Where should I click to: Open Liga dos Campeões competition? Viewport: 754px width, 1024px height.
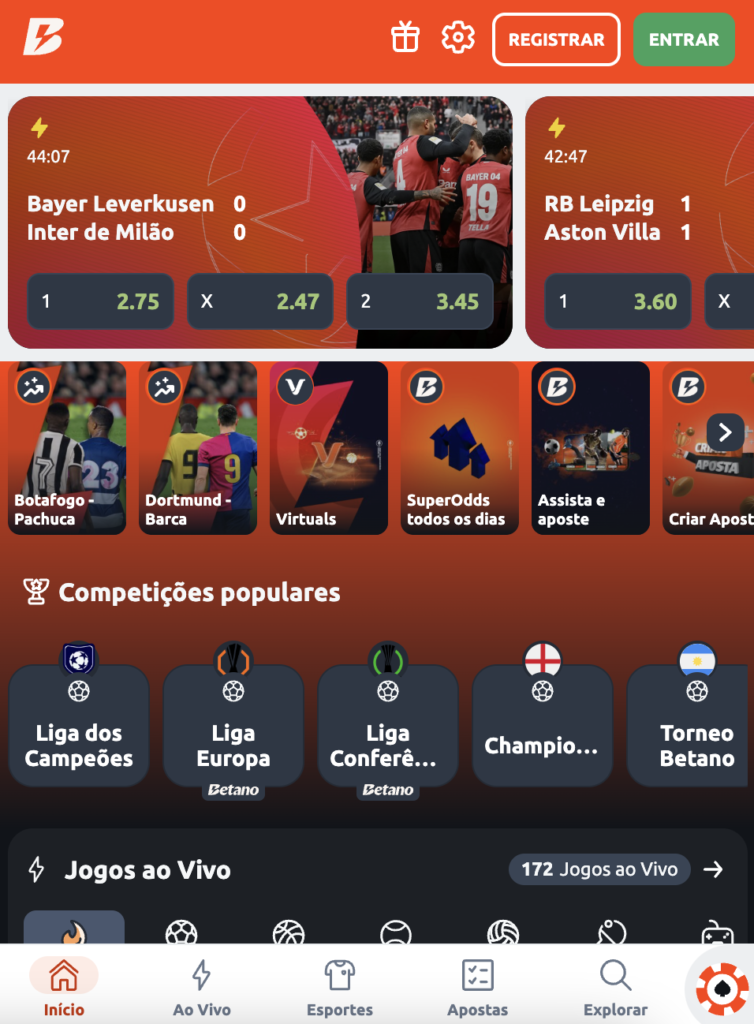pos(79,726)
